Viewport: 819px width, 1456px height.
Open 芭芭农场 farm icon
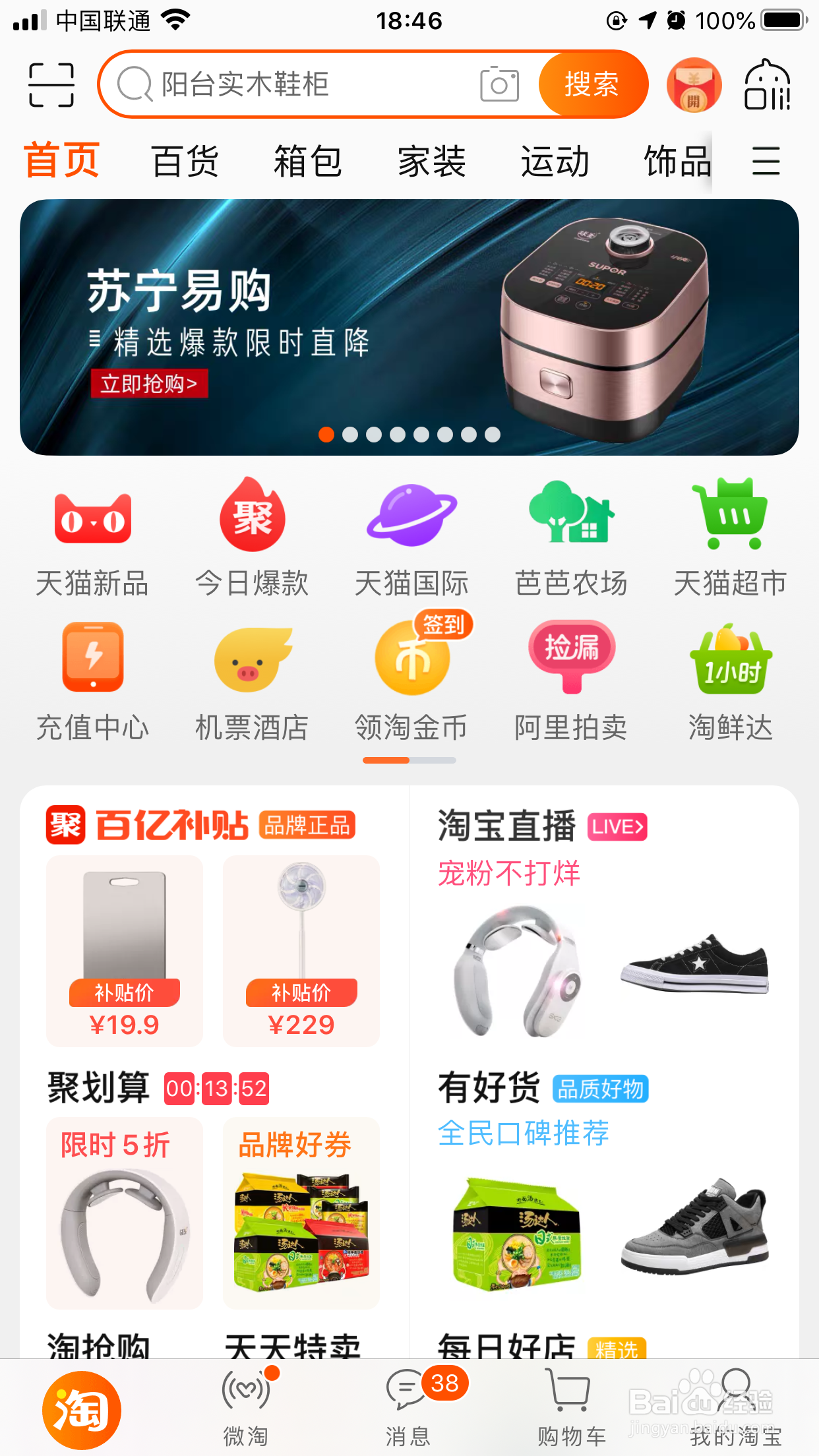(570, 518)
